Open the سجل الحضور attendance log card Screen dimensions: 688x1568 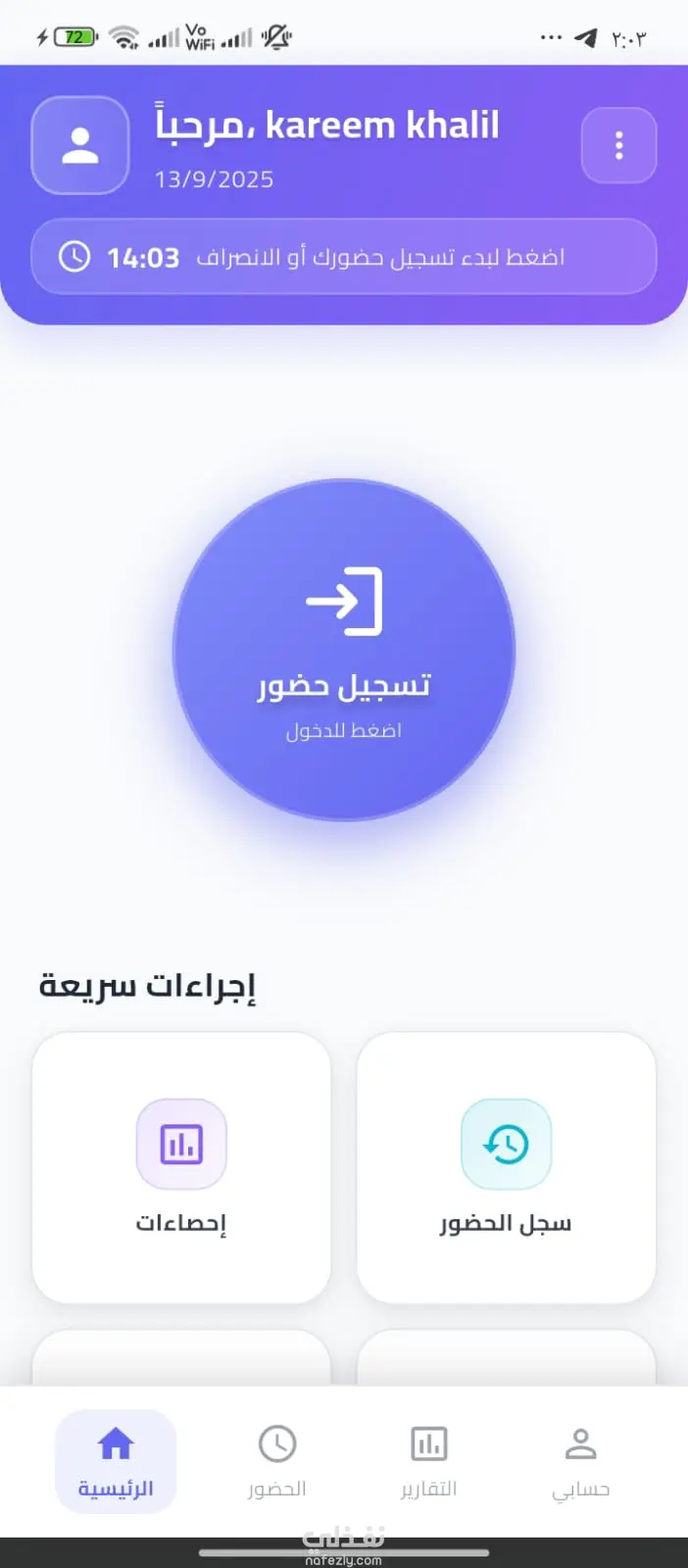click(506, 1166)
